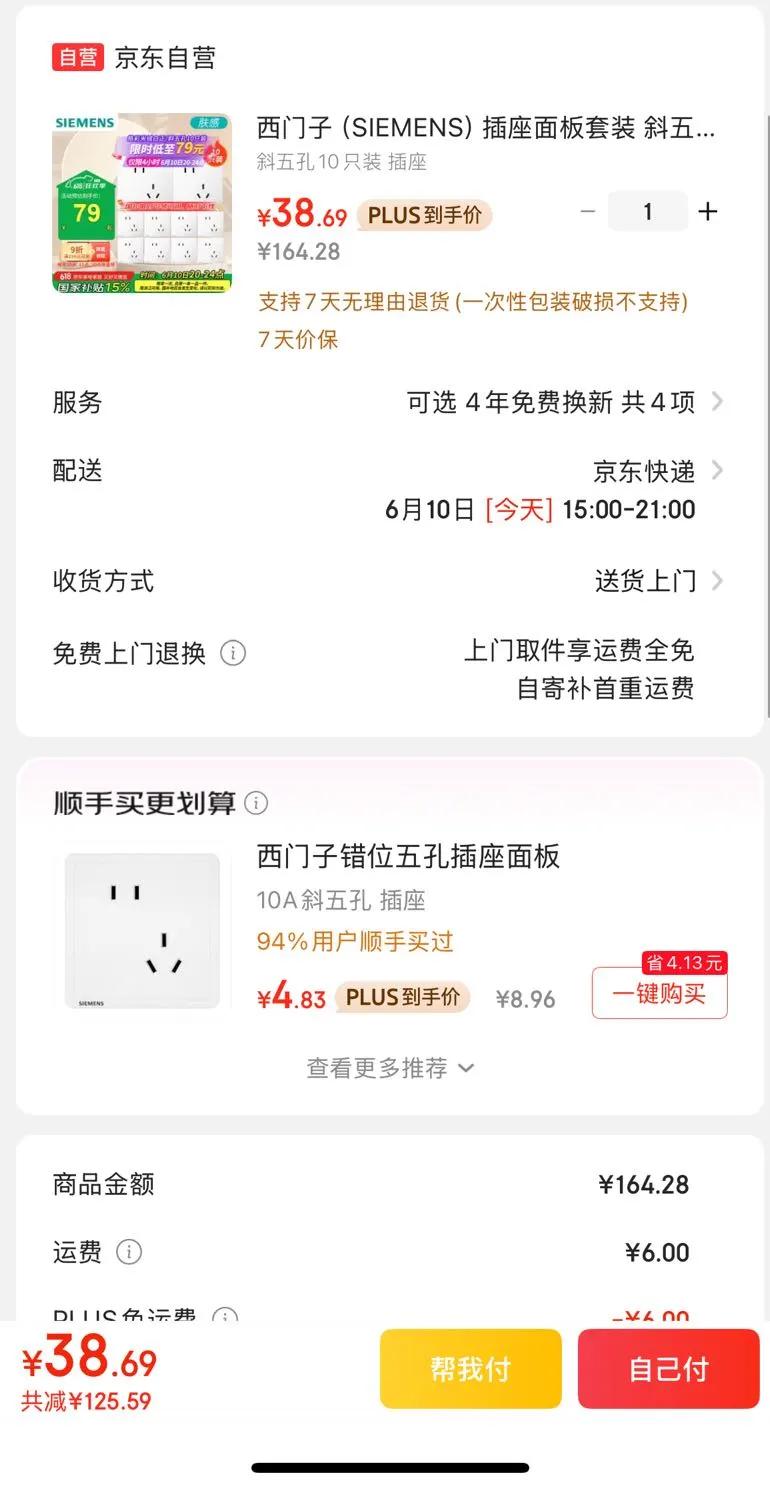This screenshot has height=1489, width=770.
Task: Expand 查看更多推荐
Action: pos(390,1067)
